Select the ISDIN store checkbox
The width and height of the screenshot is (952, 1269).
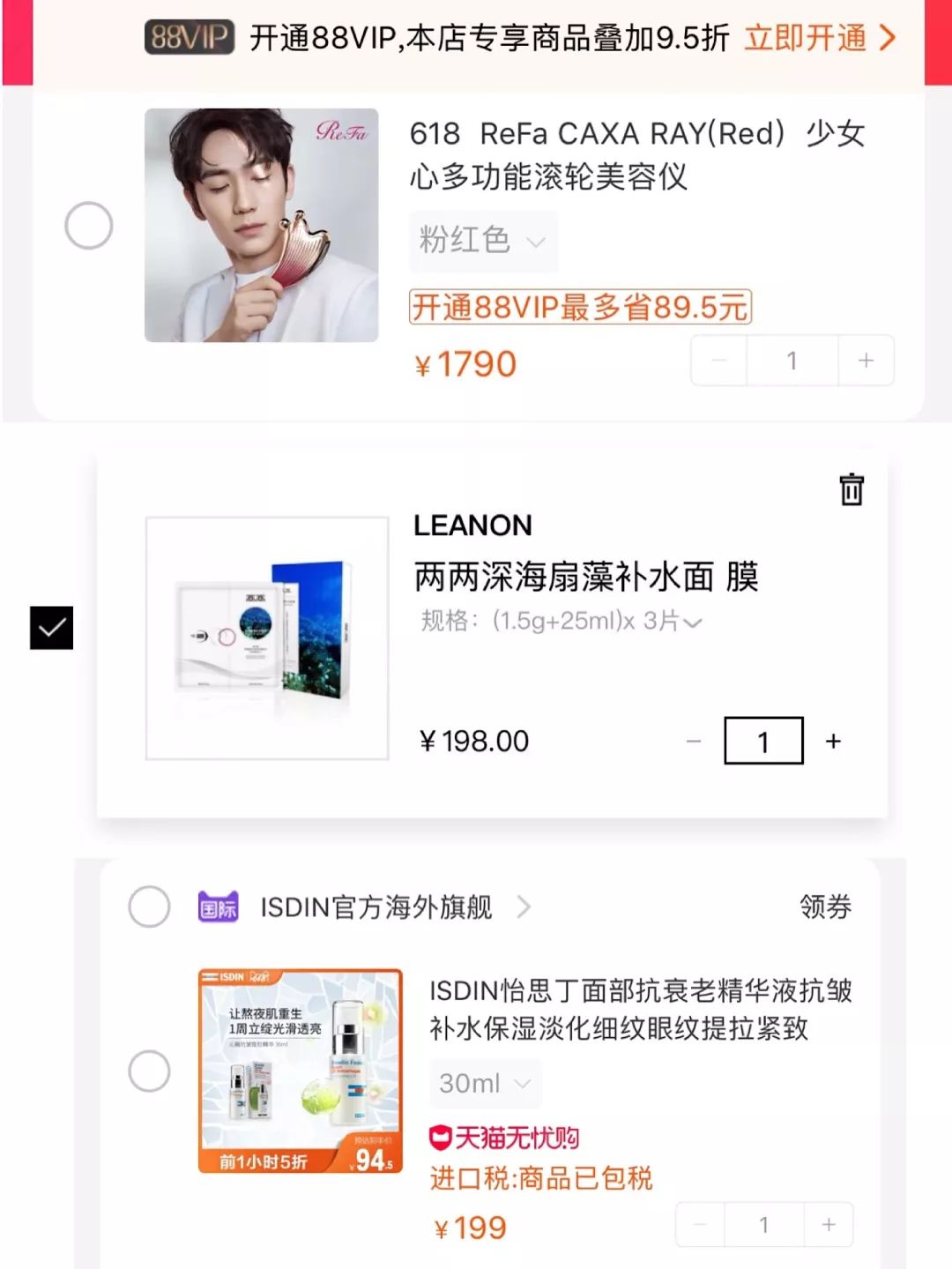pyautogui.click(x=150, y=907)
